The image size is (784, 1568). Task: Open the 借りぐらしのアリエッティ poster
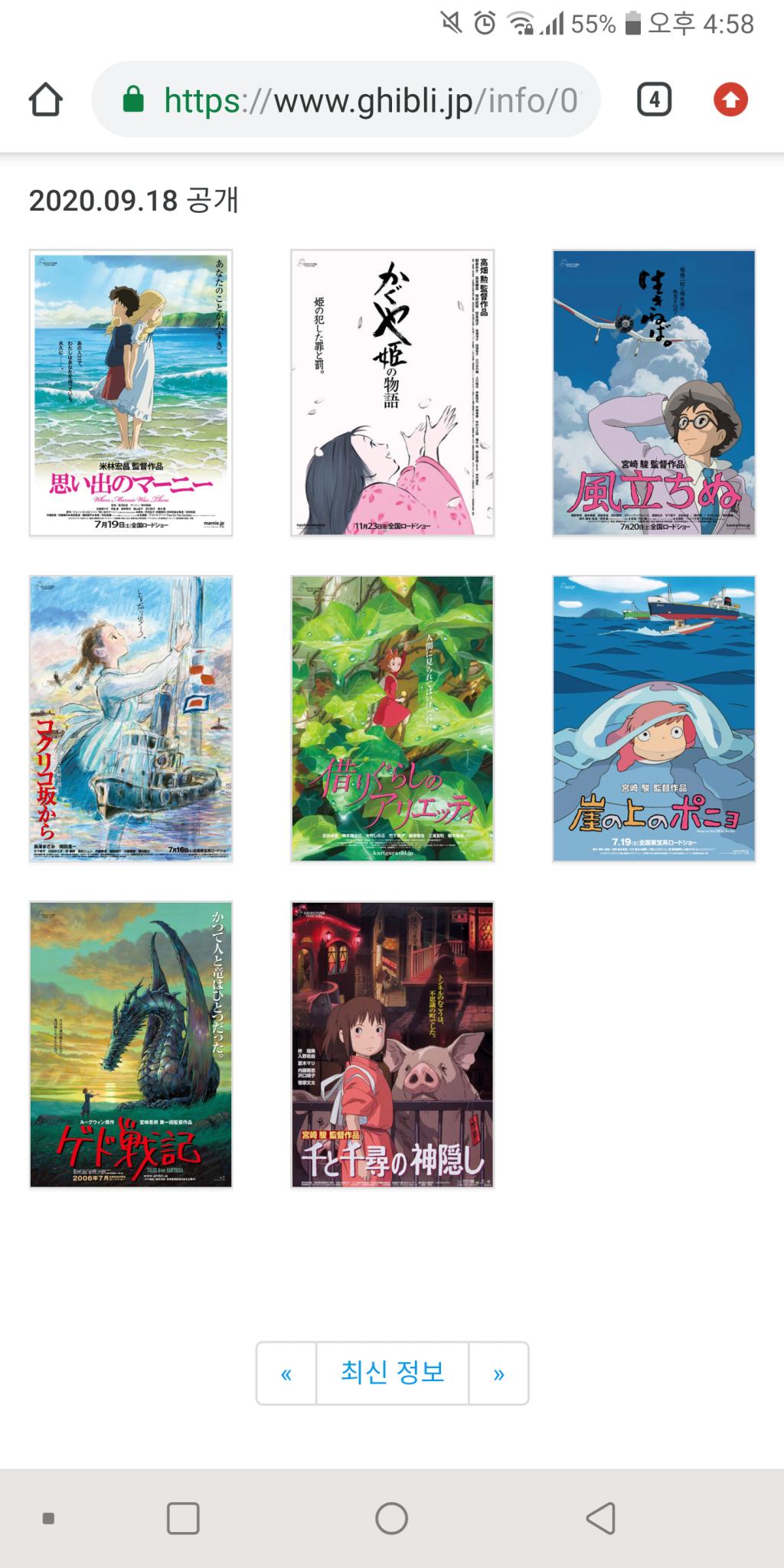click(x=392, y=719)
